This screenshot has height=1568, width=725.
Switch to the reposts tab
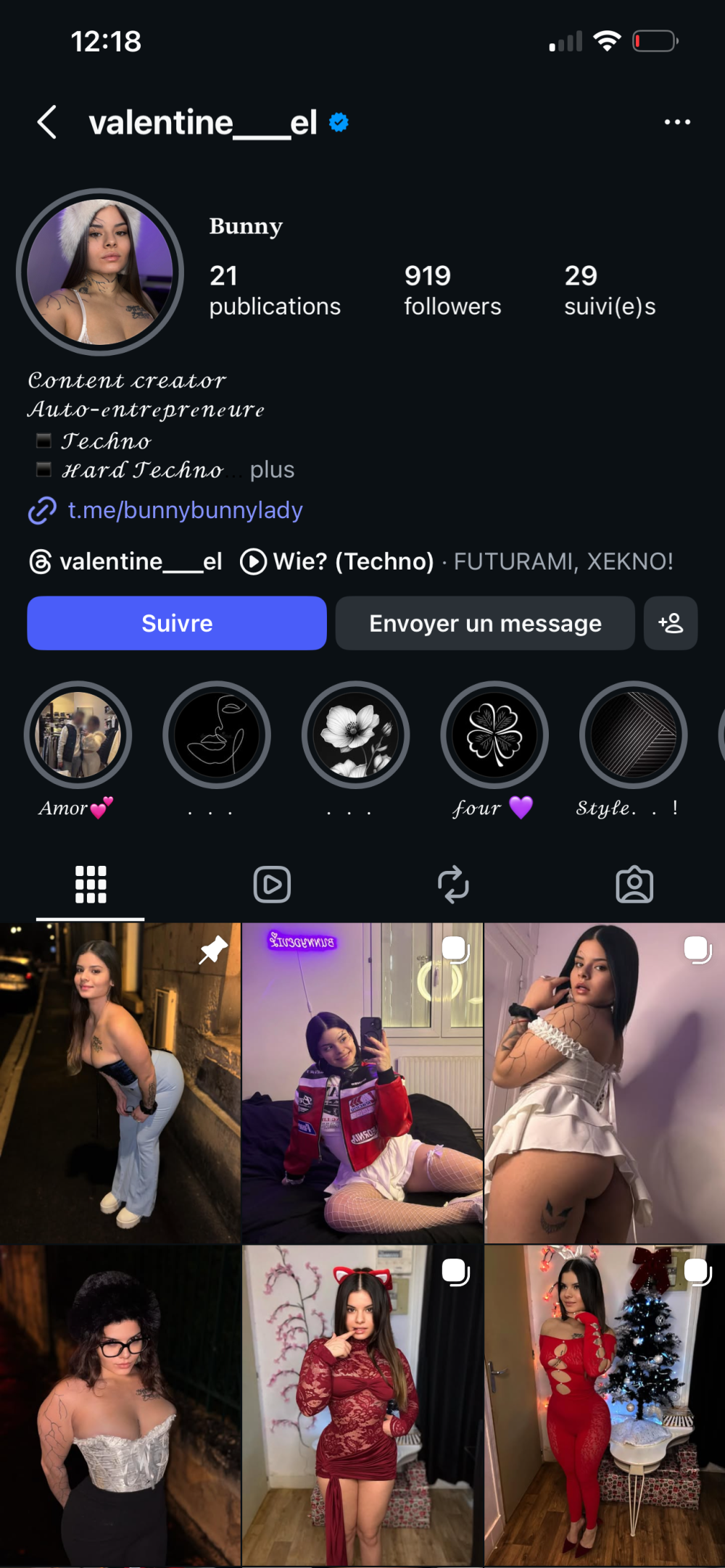pyautogui.click(x=453, y=885)
